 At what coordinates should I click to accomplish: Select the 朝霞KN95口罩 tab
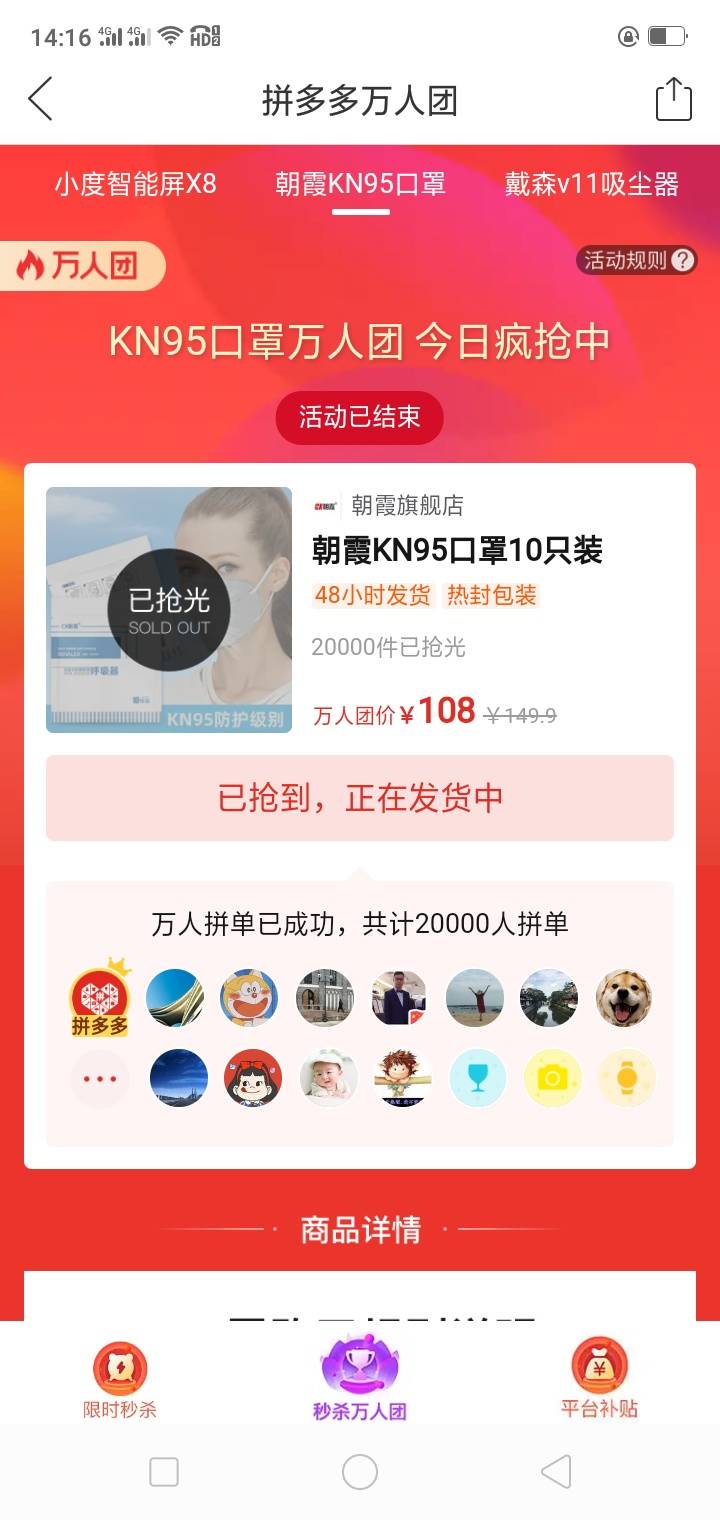360,184
